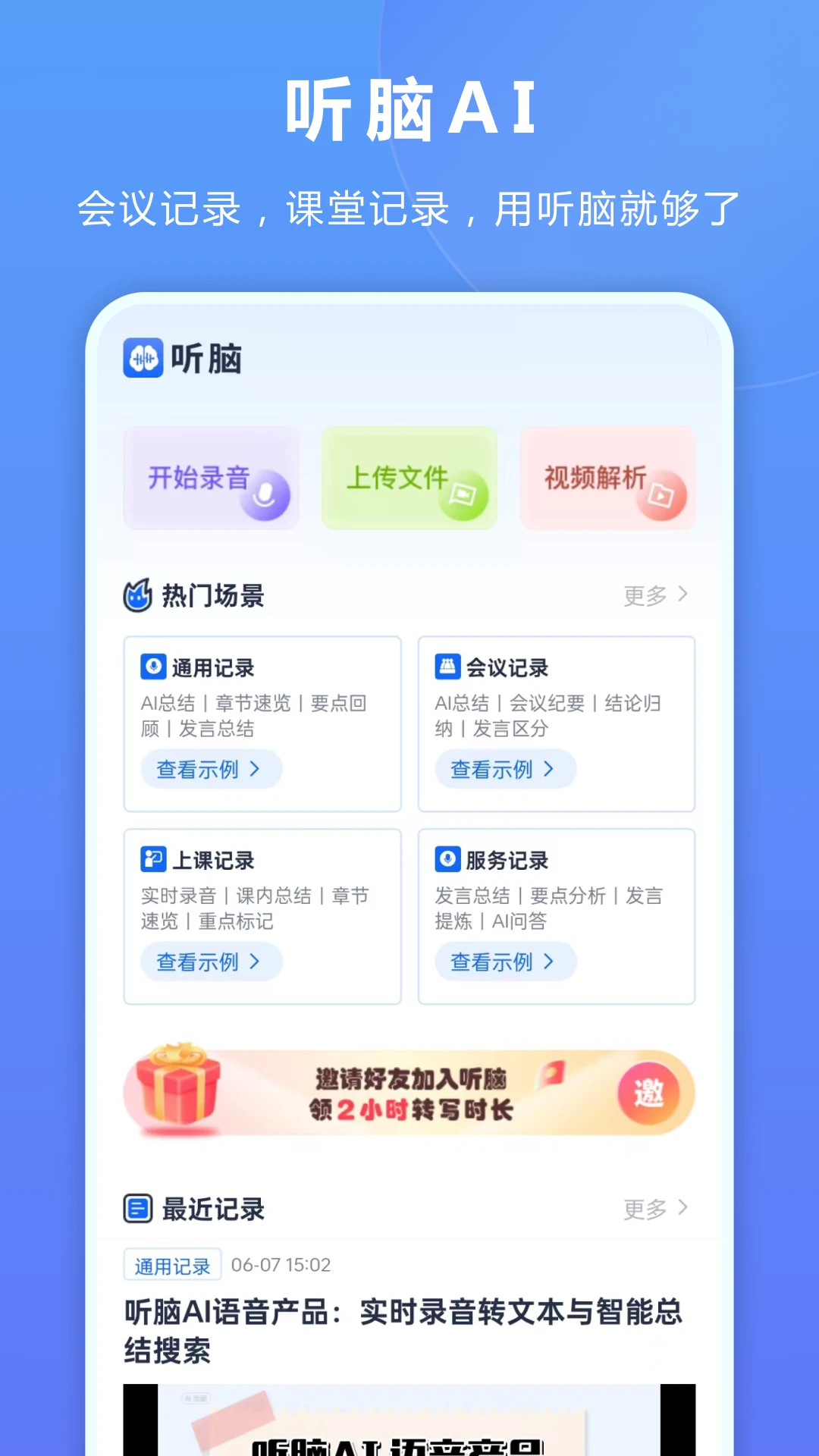This screenshot has height=1456, width=819.
Task: Click the flame icon beside 热门场景
Action: pos(137,595)
